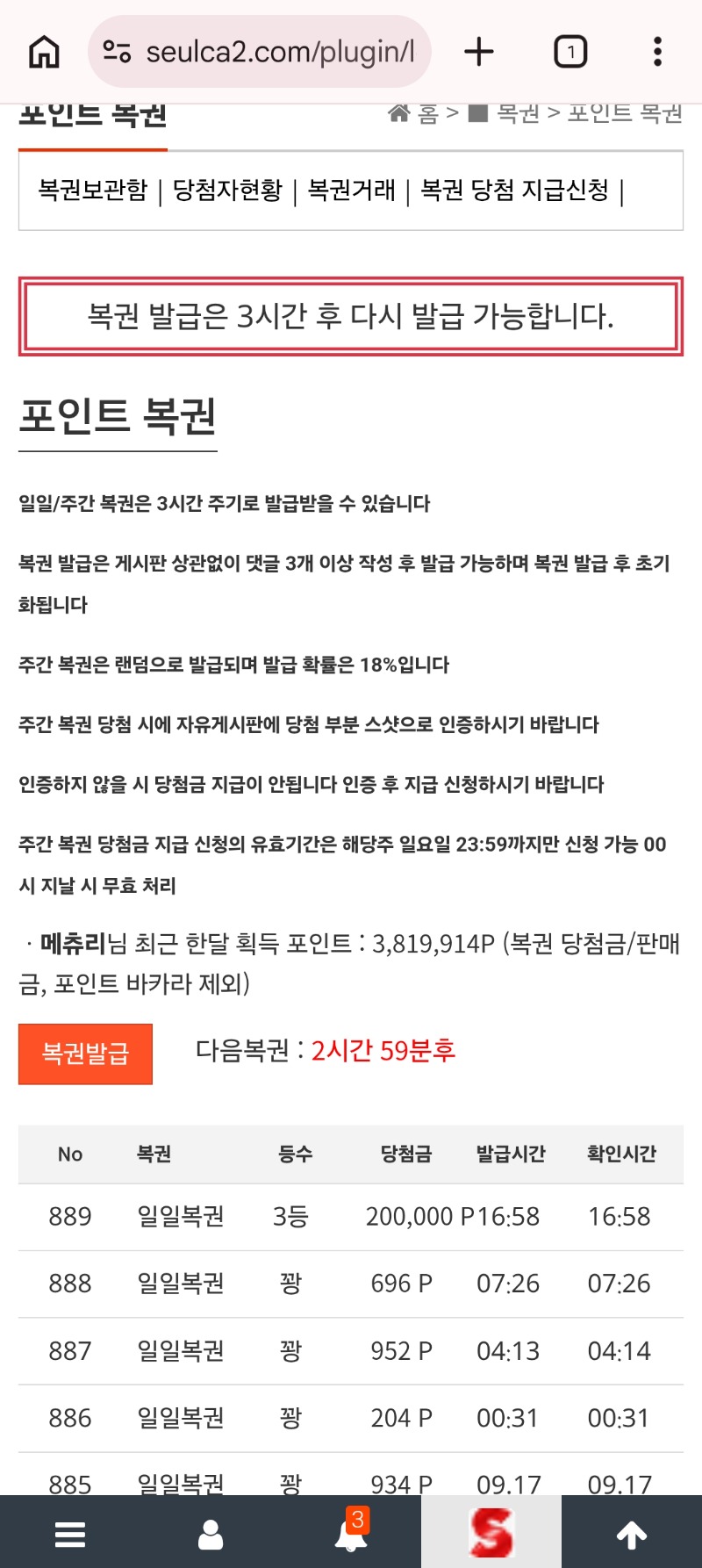
Task: Go to 복권거래 page
Action: click(352, 190)
